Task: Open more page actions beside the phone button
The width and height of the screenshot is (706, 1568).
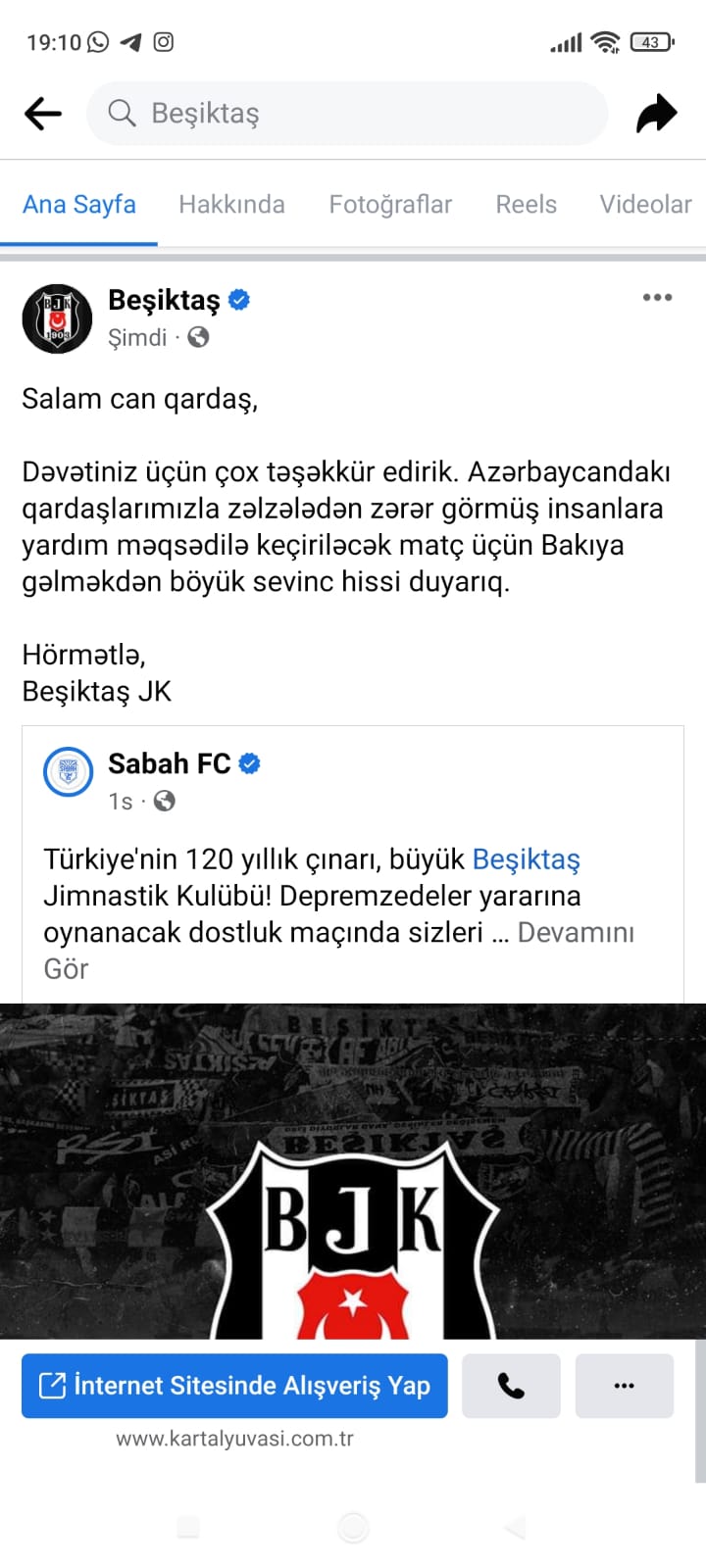Action: (x=624, y=1386)
